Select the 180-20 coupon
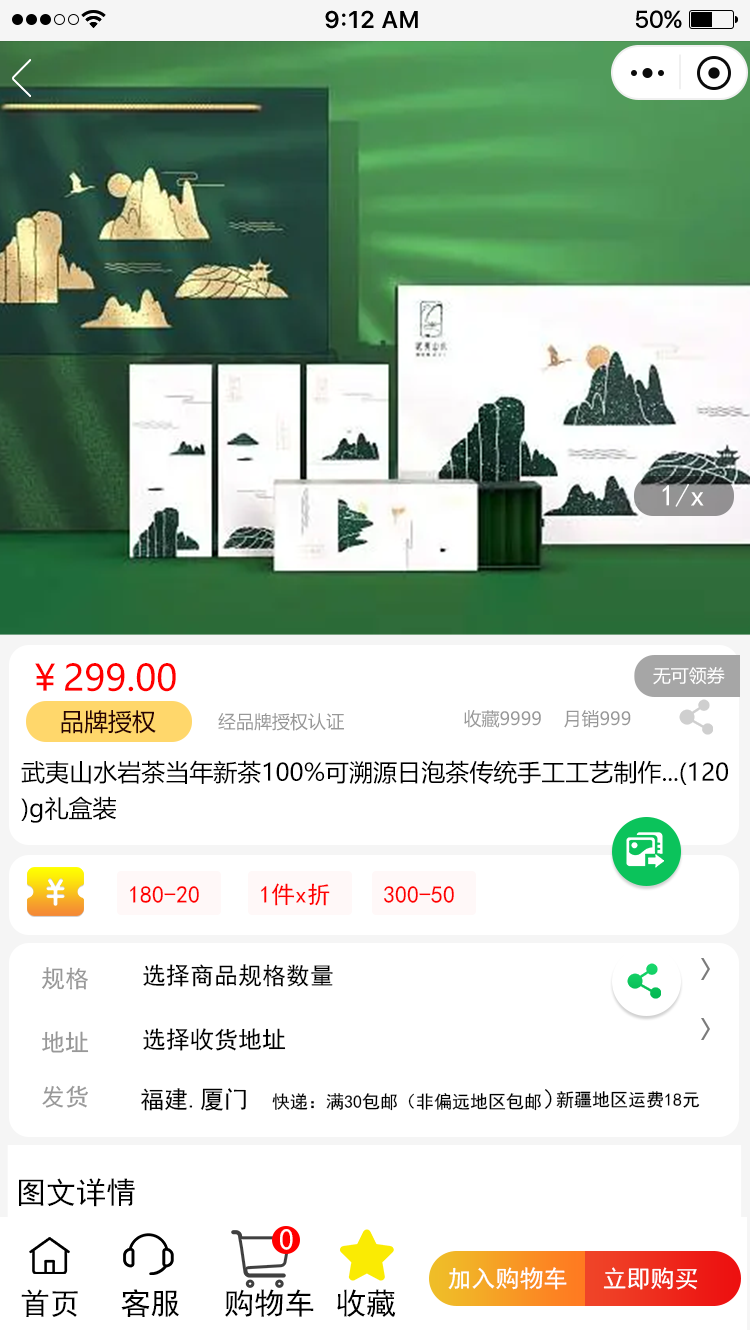This screenshot has width=750, height=1330. 164,894
